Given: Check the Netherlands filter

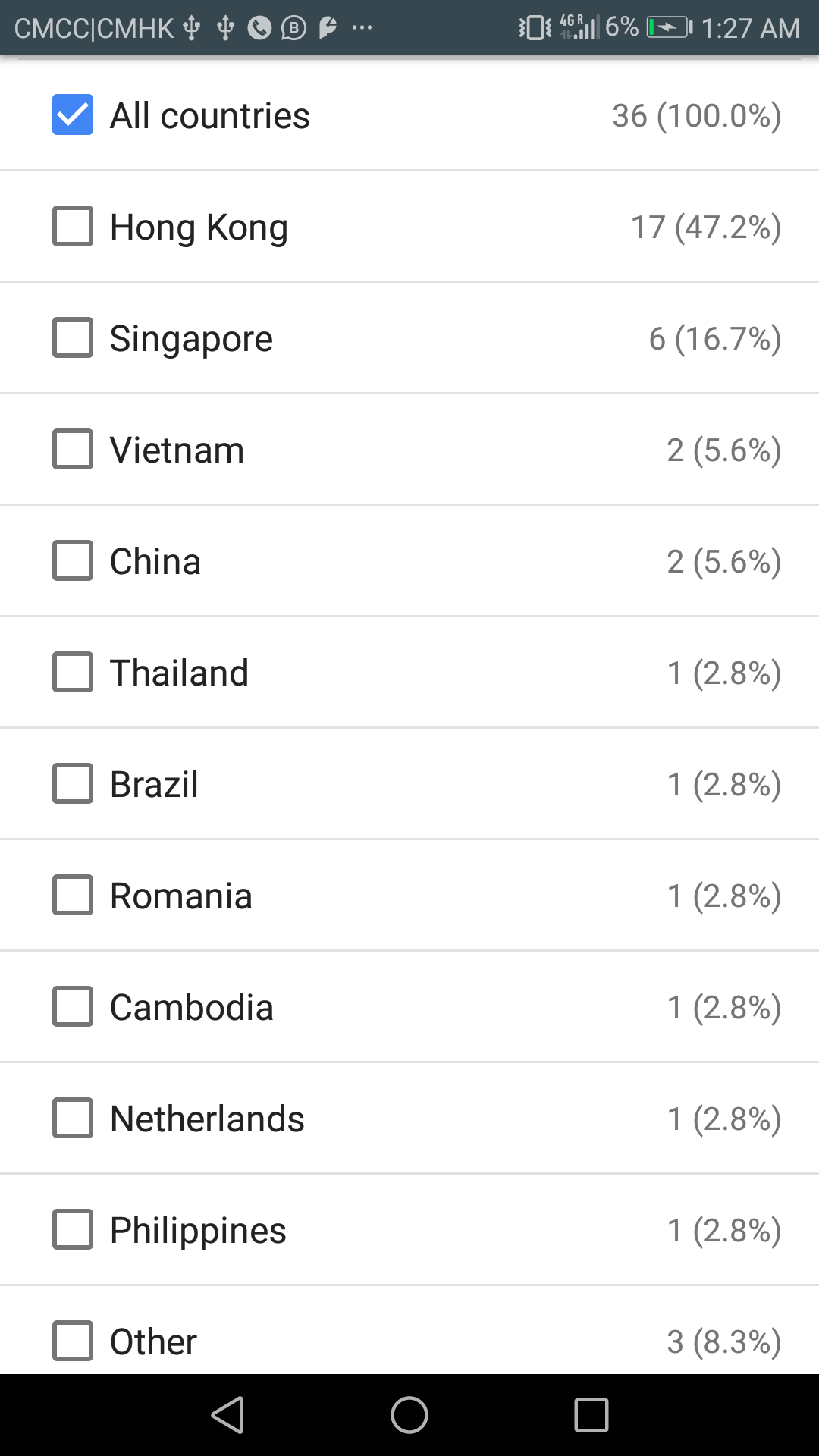Looking at the screenshot, I should [x=73, y=1118].
